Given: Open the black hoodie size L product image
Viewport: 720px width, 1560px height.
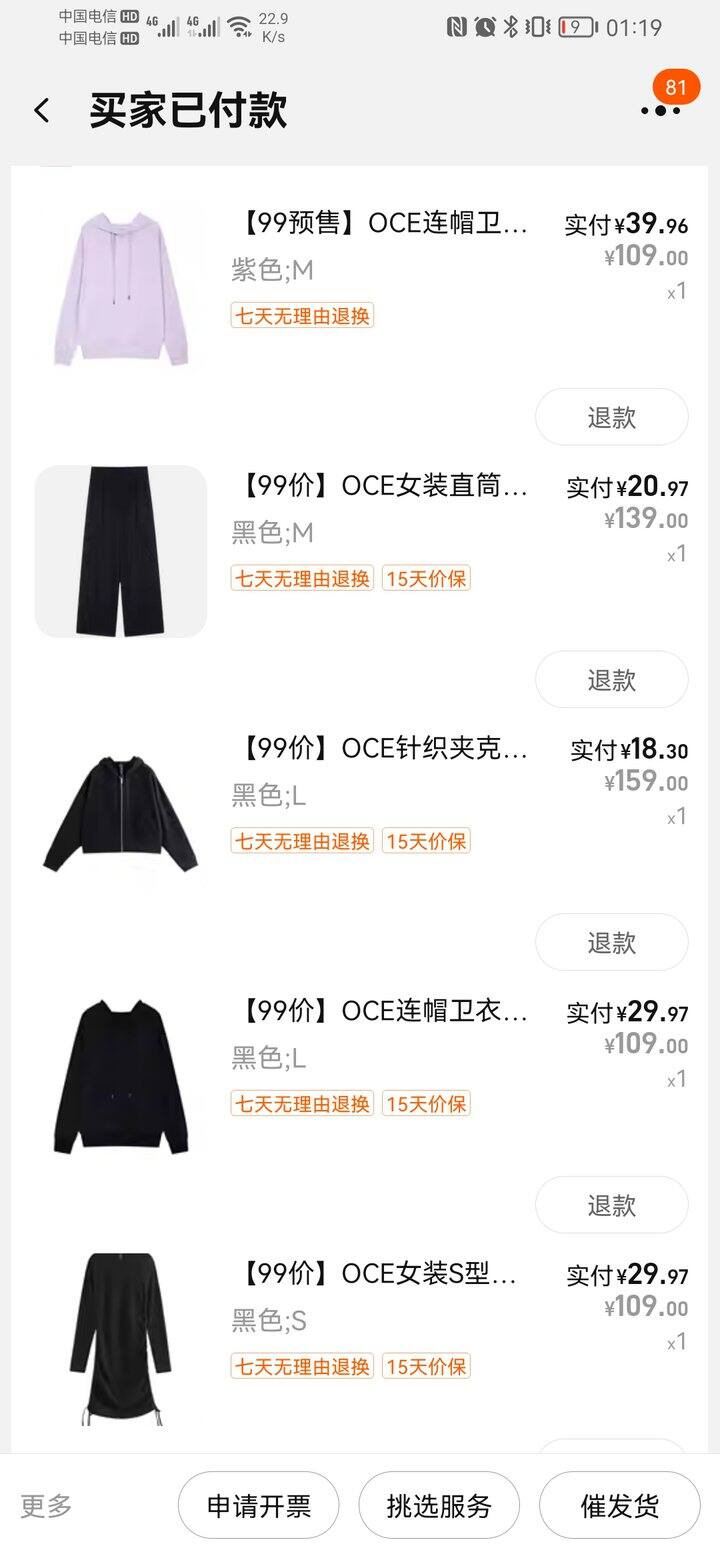Looking at the screenshot, I should pyautogui.click(x=121, y=1076).
